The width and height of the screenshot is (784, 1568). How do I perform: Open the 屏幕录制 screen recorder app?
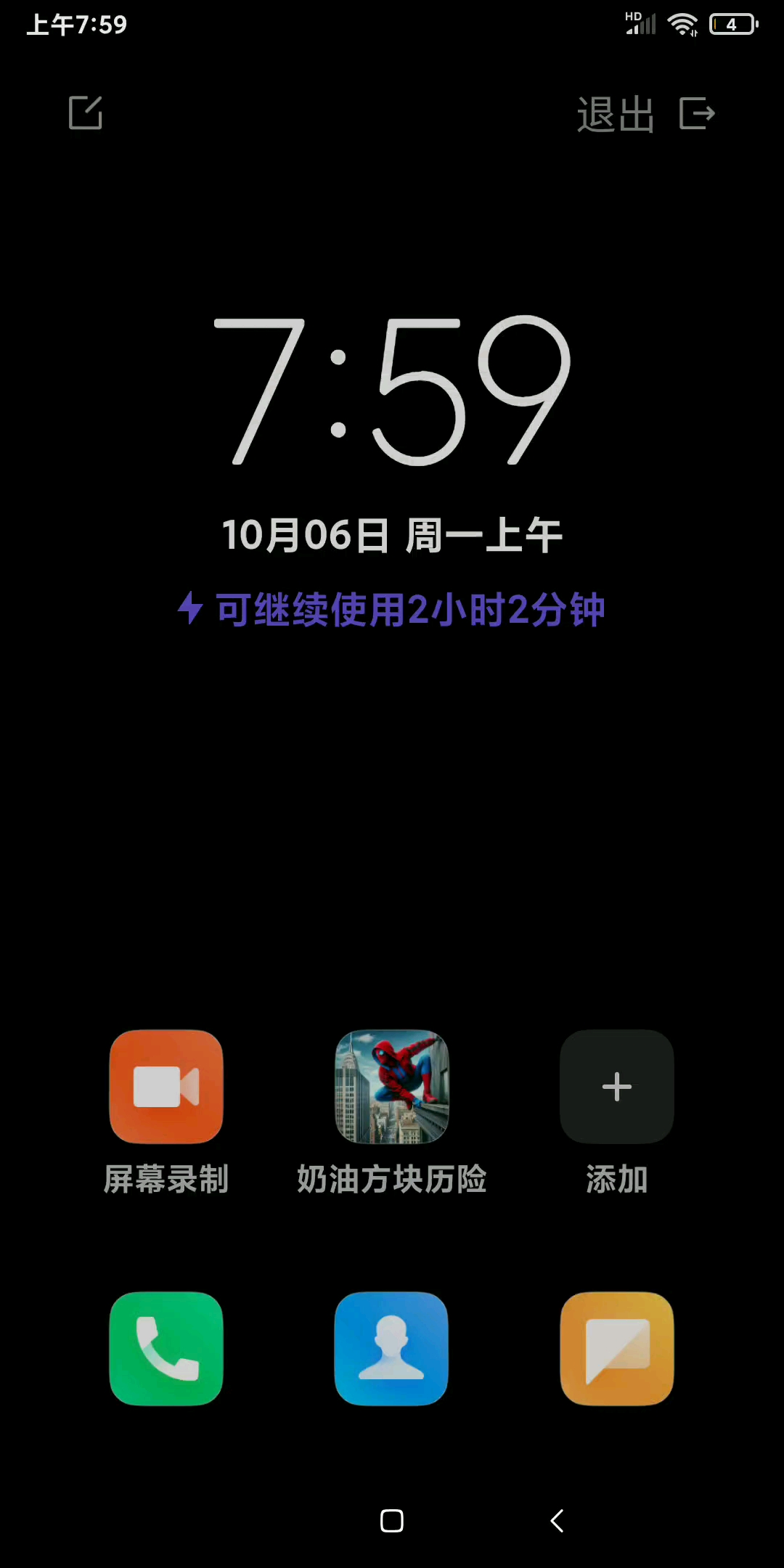click(x=166, y=1087)
